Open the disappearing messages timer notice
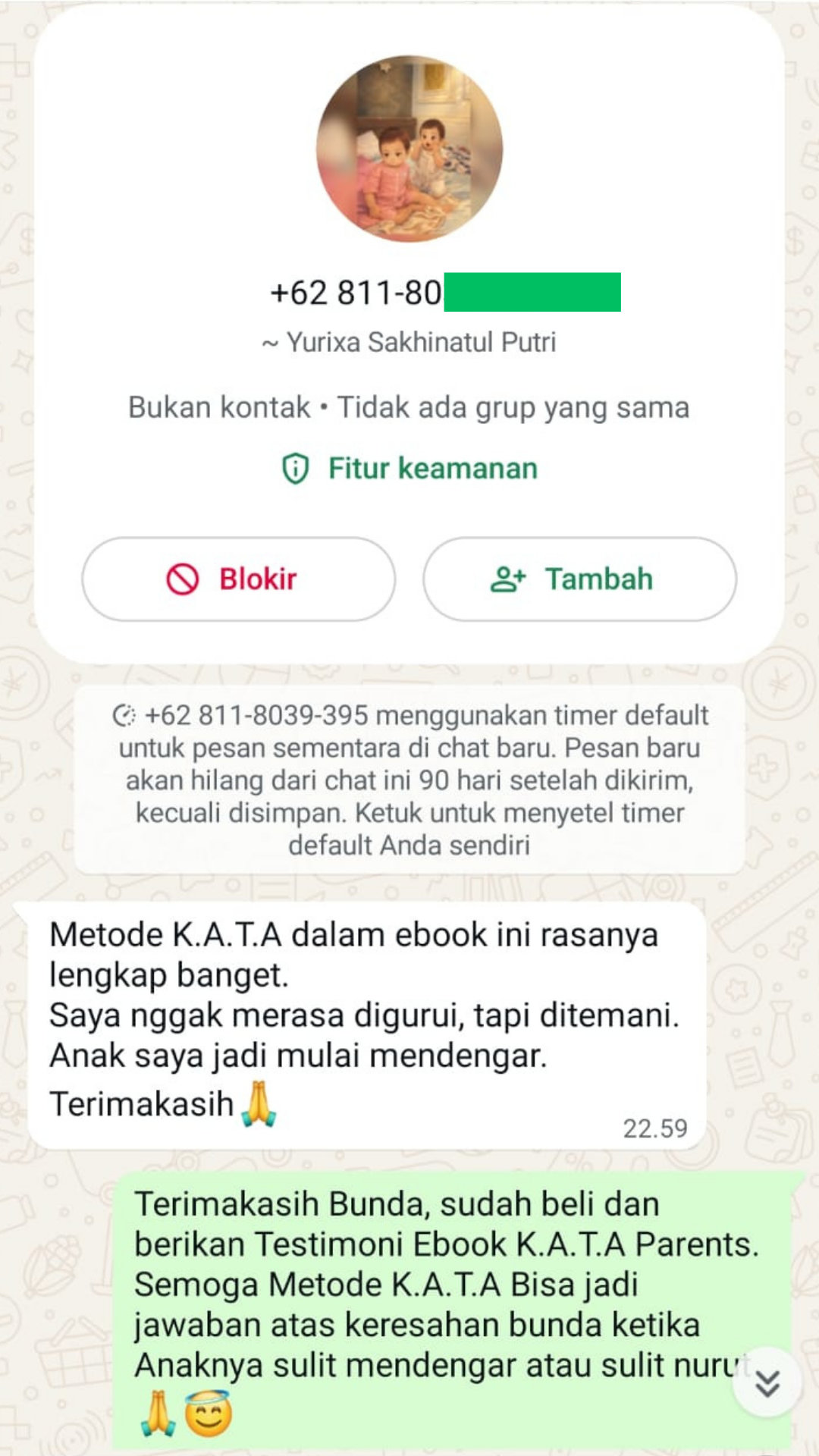Viewport: 819px width, 1456px height. (x=409, y=780)
